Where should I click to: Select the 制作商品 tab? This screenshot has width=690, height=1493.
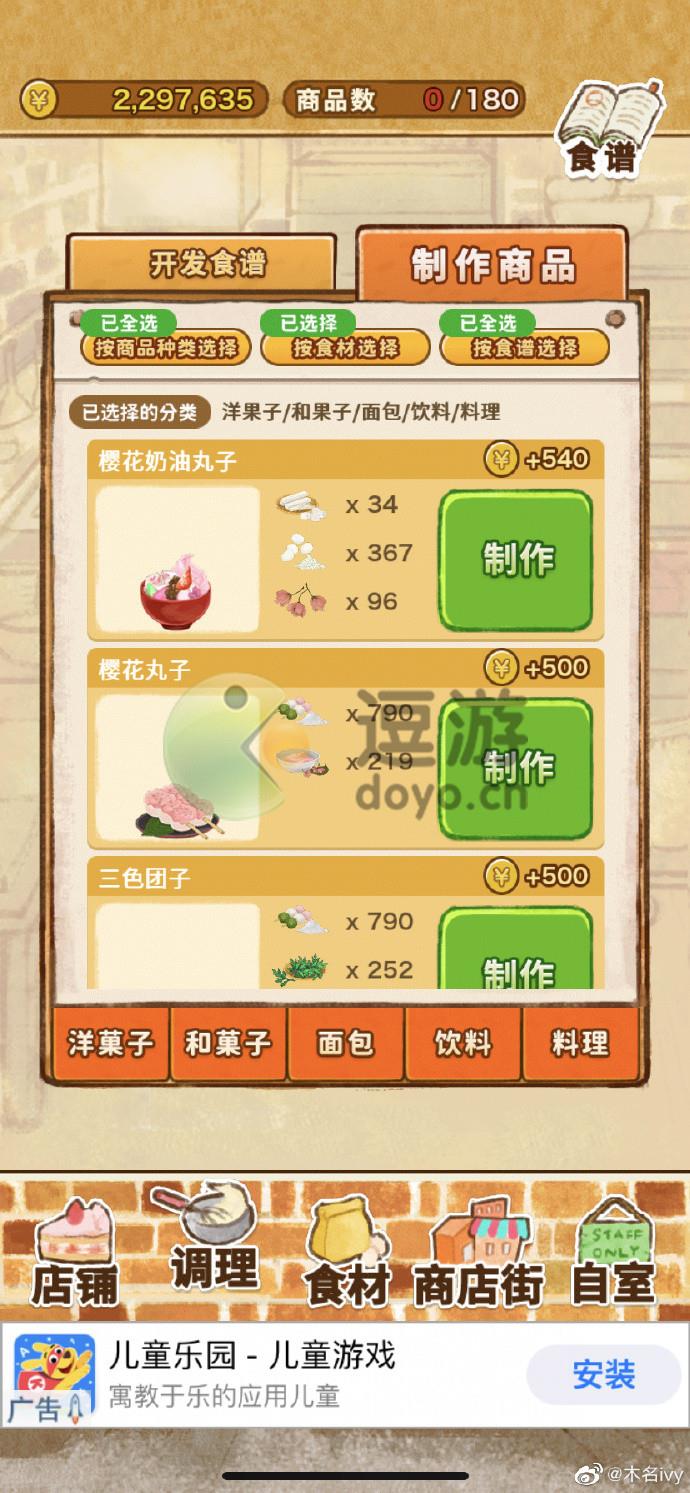point(492,265)
